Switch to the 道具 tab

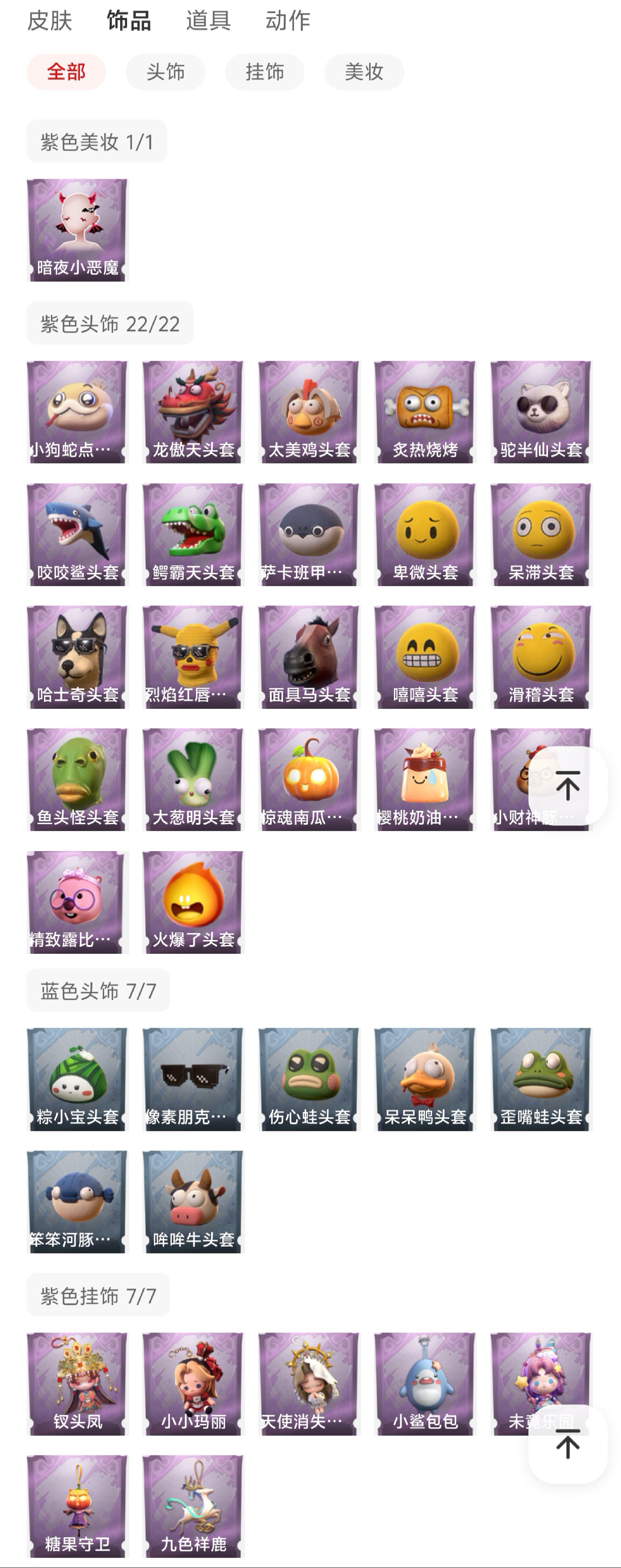point(208,21)
